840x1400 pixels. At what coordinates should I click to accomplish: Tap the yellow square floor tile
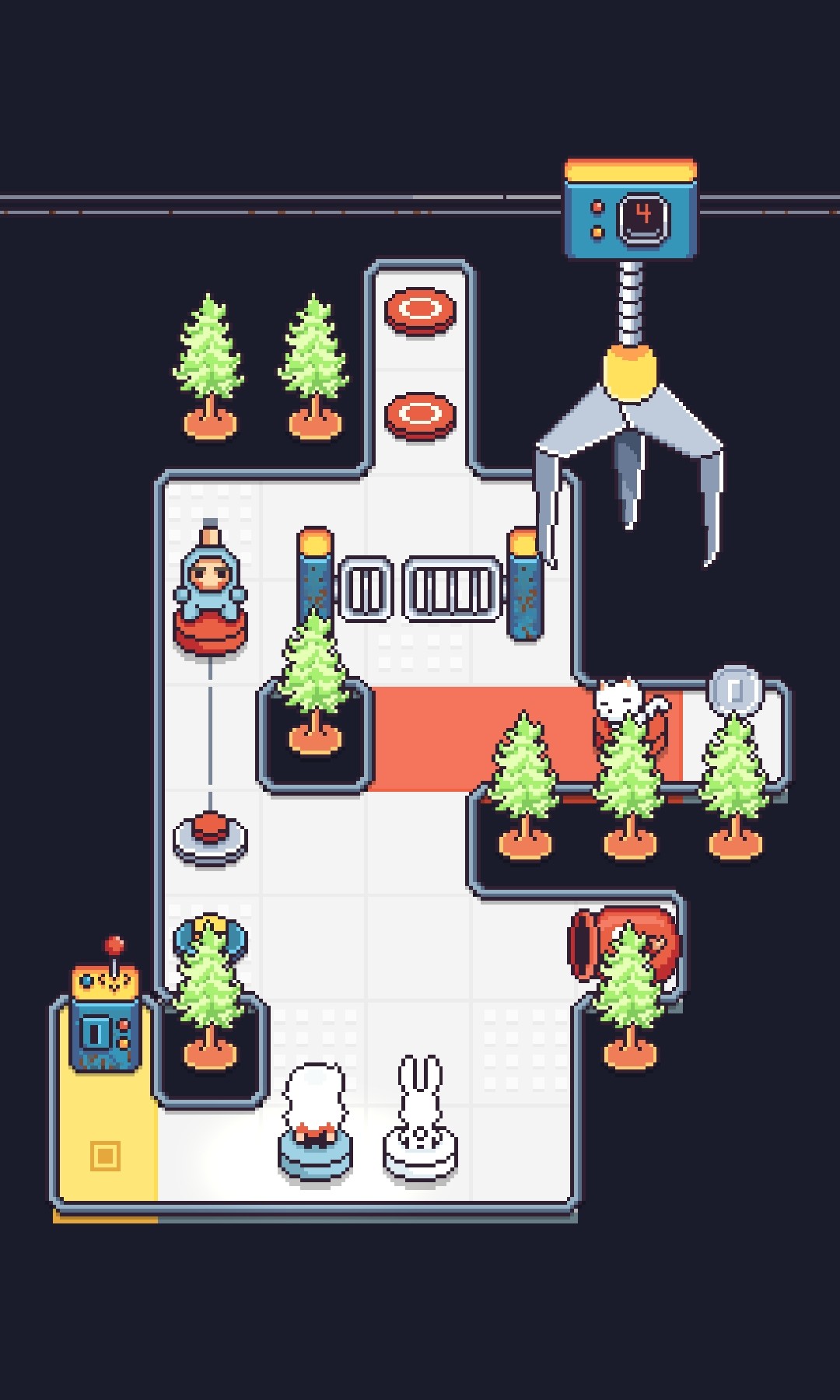[106, 1155]
